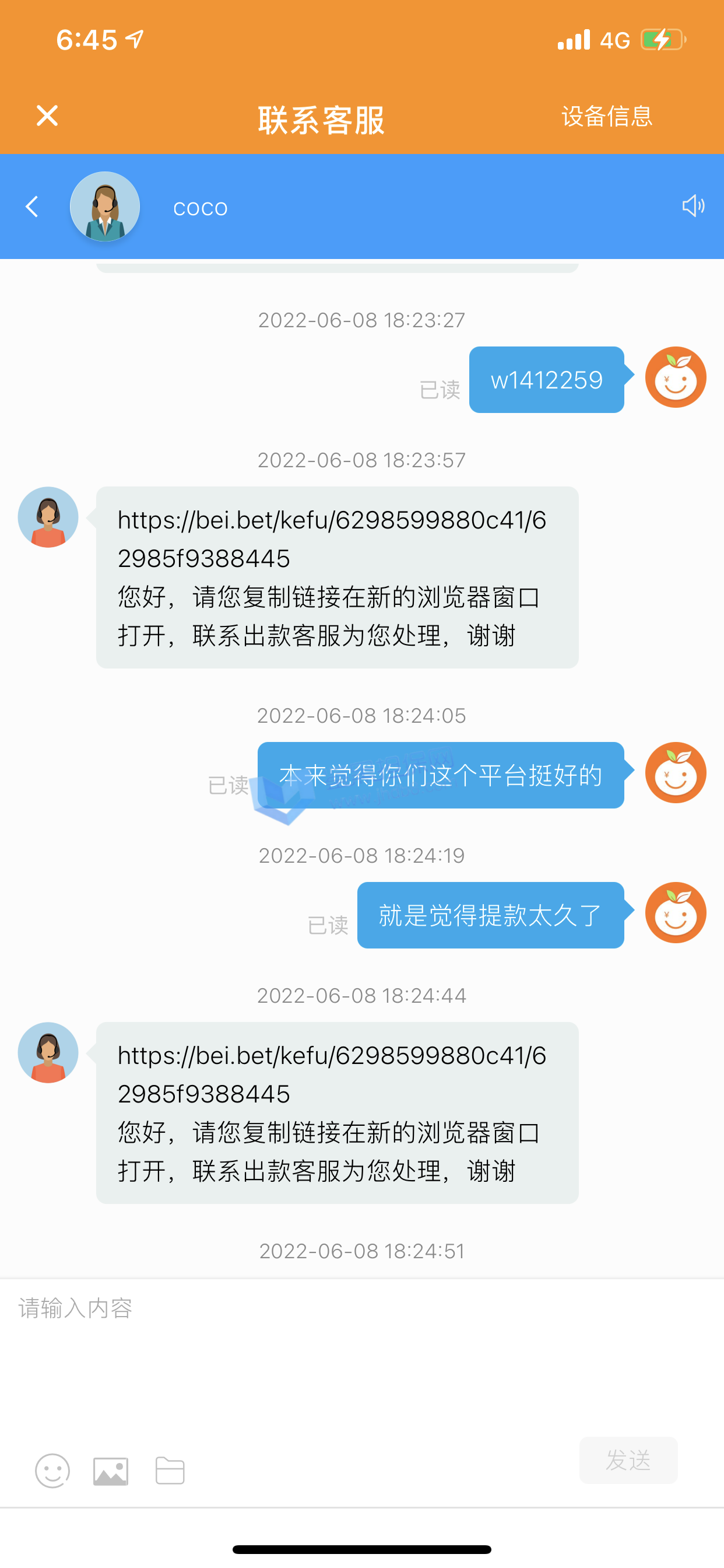
Task: Toggle the chat sound speaker icon
Action: tap(693, 206)
